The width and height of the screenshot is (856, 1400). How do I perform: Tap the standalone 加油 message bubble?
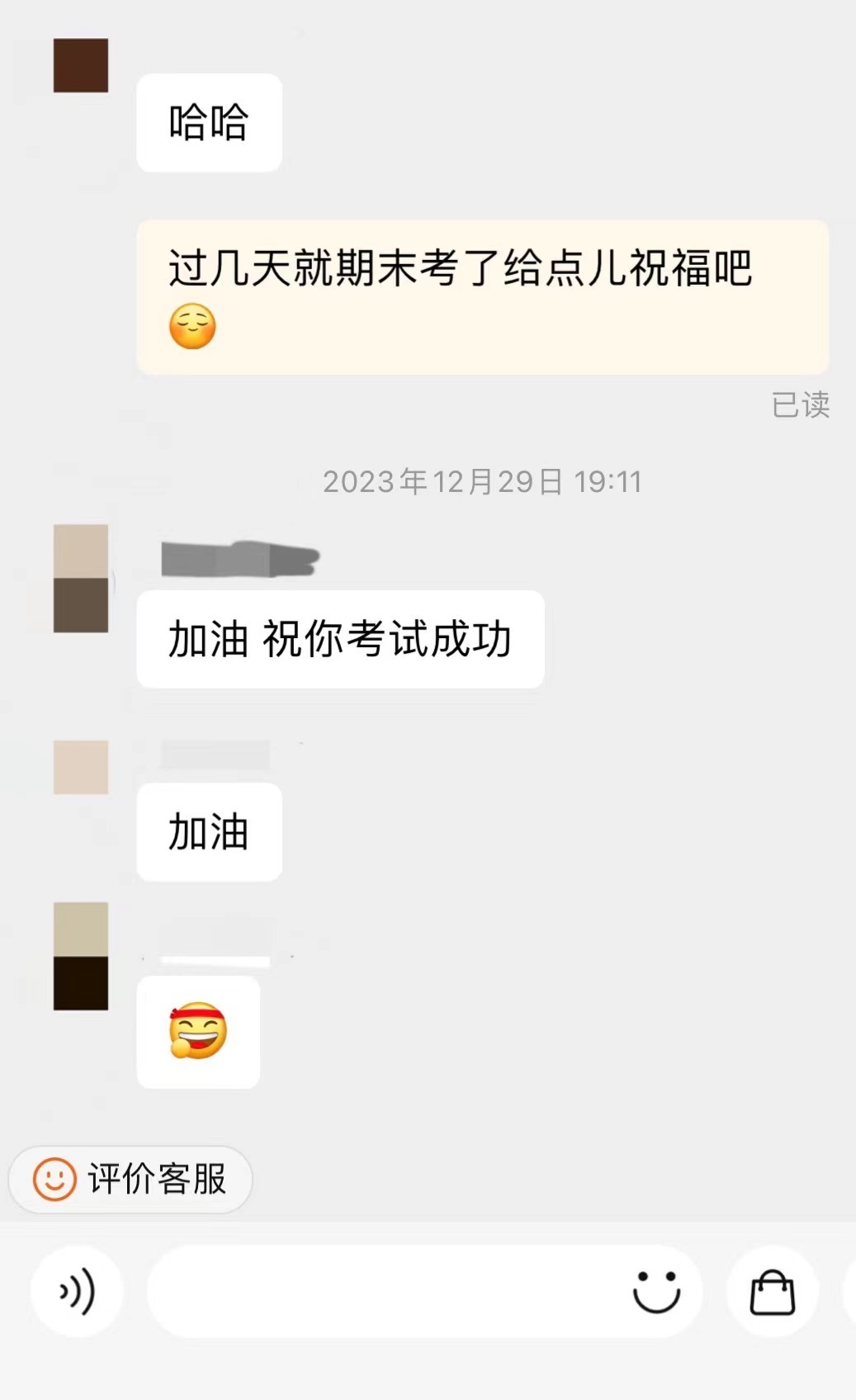[208, 832]
